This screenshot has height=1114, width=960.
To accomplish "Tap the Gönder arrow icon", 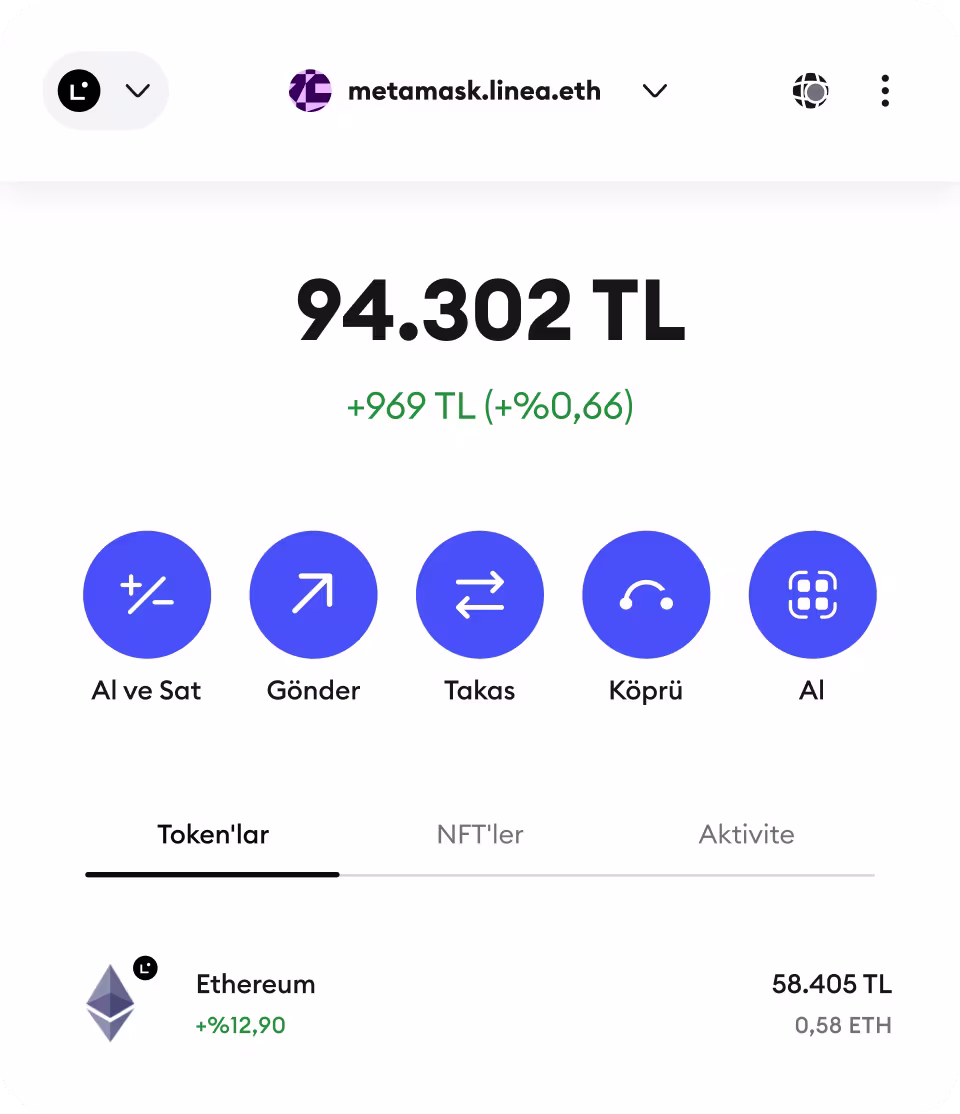I will (313, 594).
